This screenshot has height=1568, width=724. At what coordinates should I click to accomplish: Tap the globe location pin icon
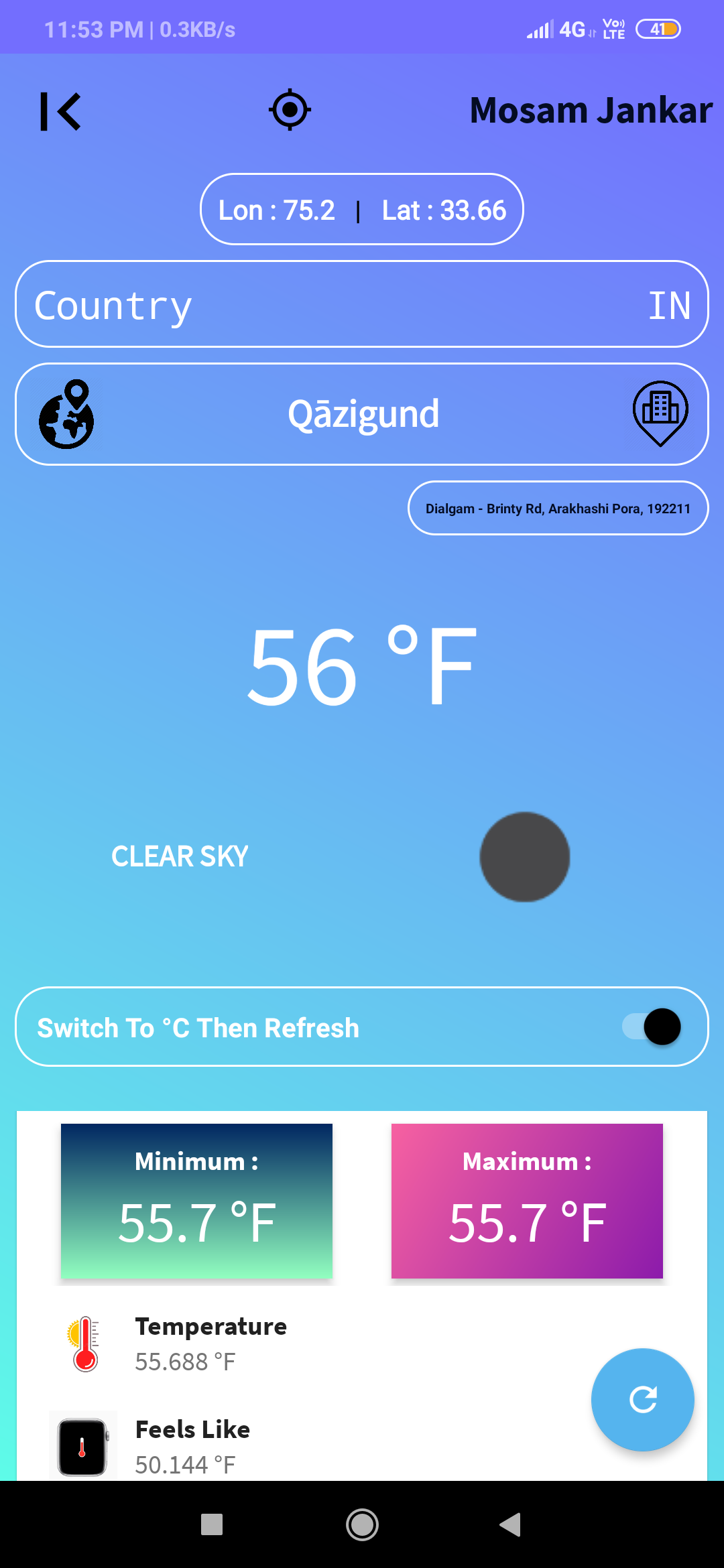66,414
